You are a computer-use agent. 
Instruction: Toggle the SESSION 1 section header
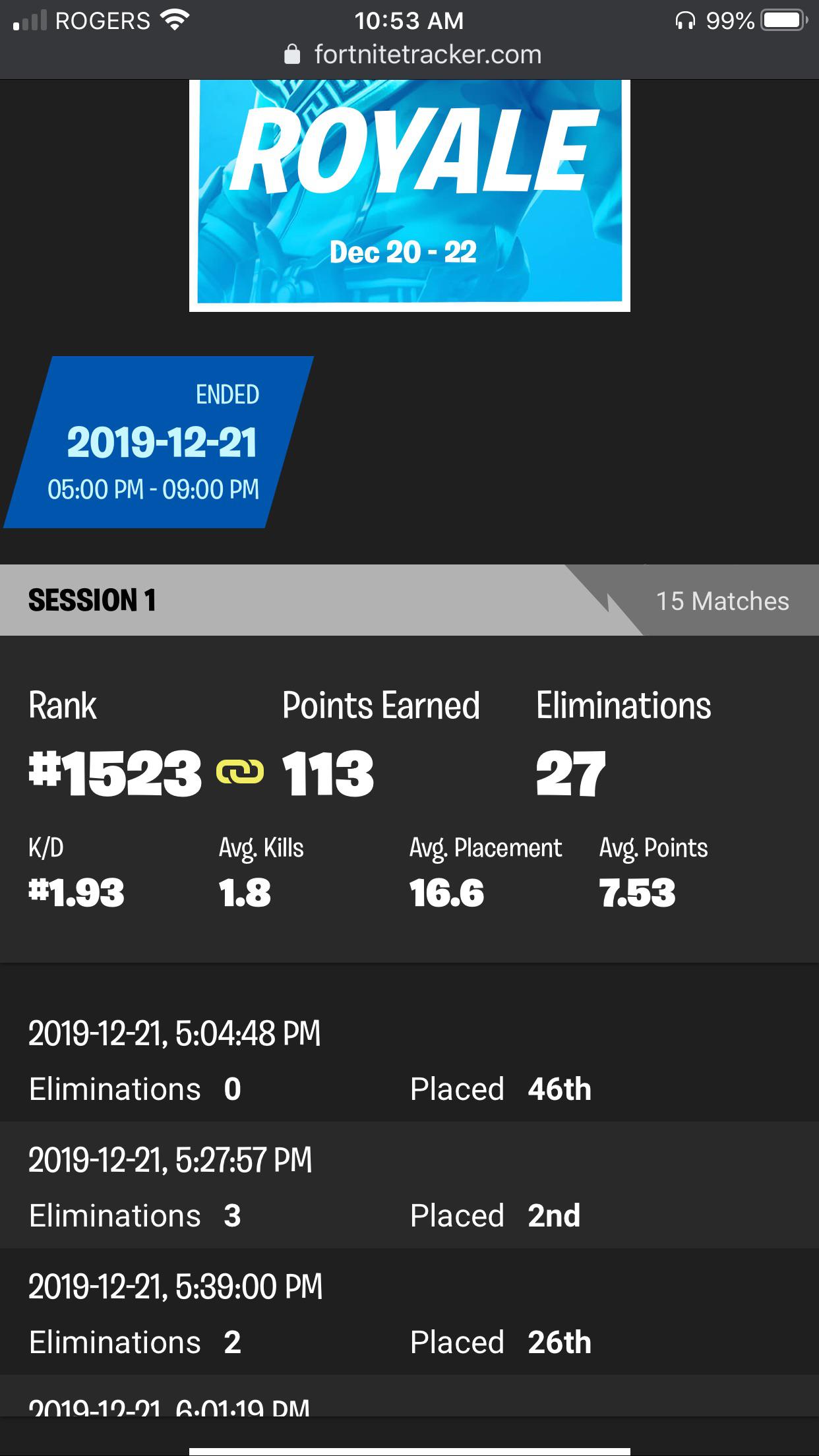pos(92,600)
